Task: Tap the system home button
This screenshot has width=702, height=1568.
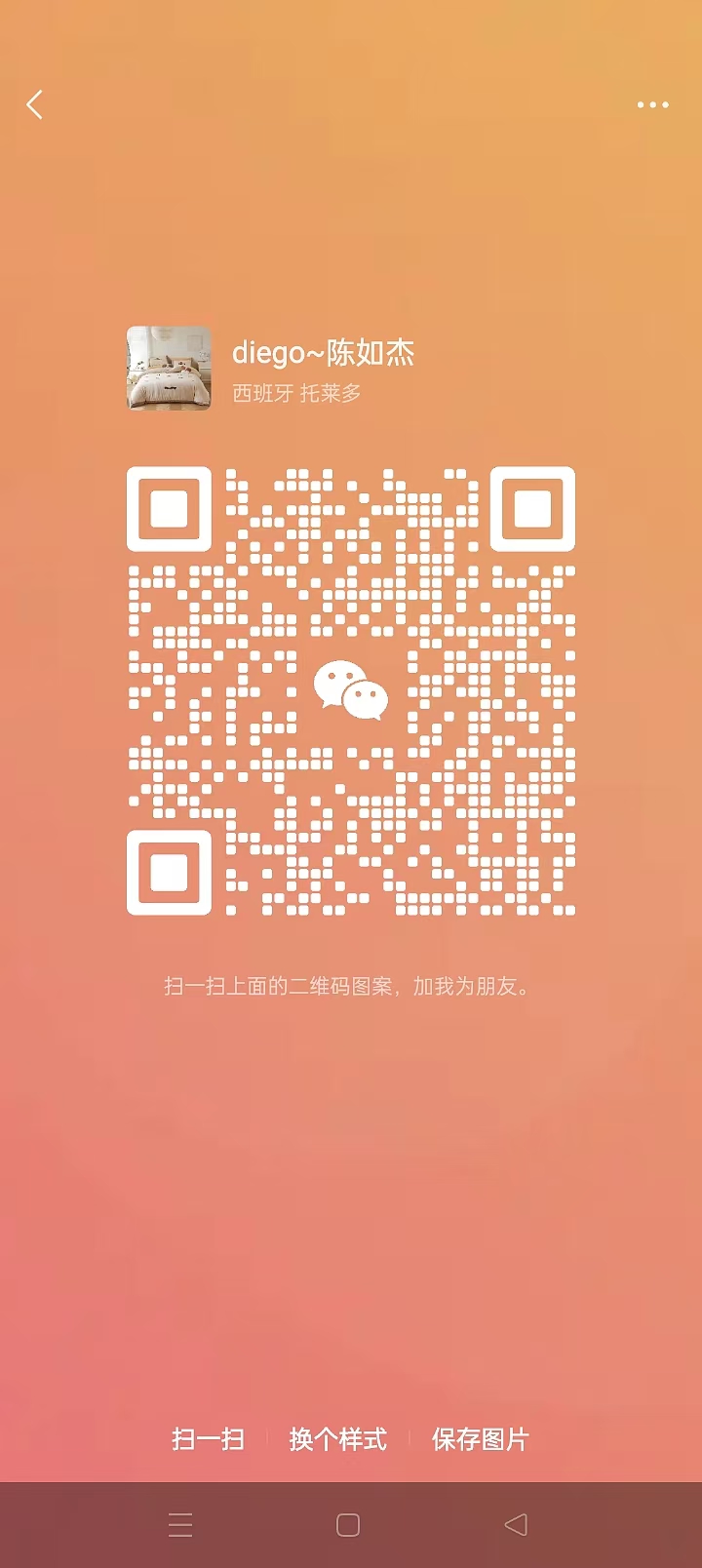Action: tap(348, 1525)
